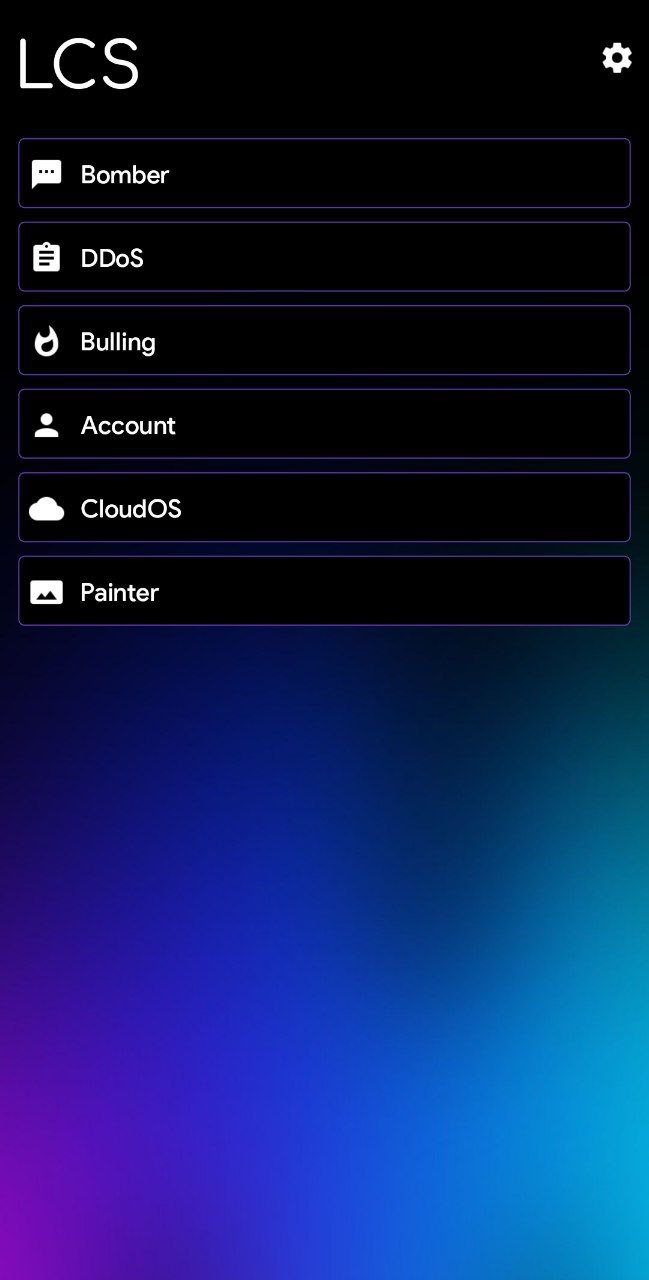Tap the Bulling entry
This screenshot has height=1280, width=649.
[324, 340]
